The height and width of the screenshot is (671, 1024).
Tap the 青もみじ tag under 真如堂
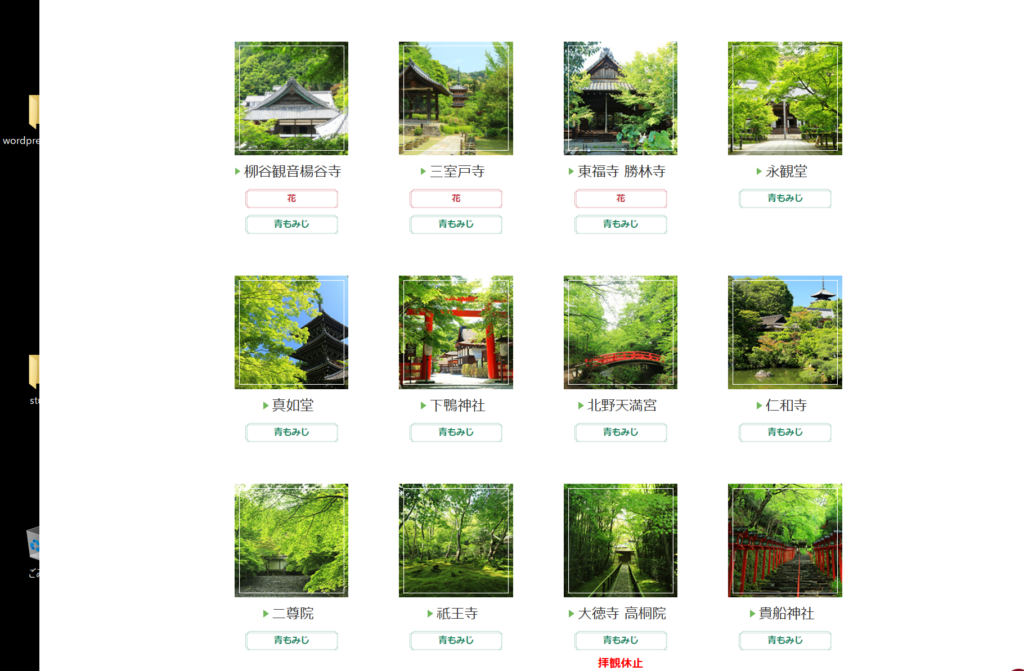point(291,433)
